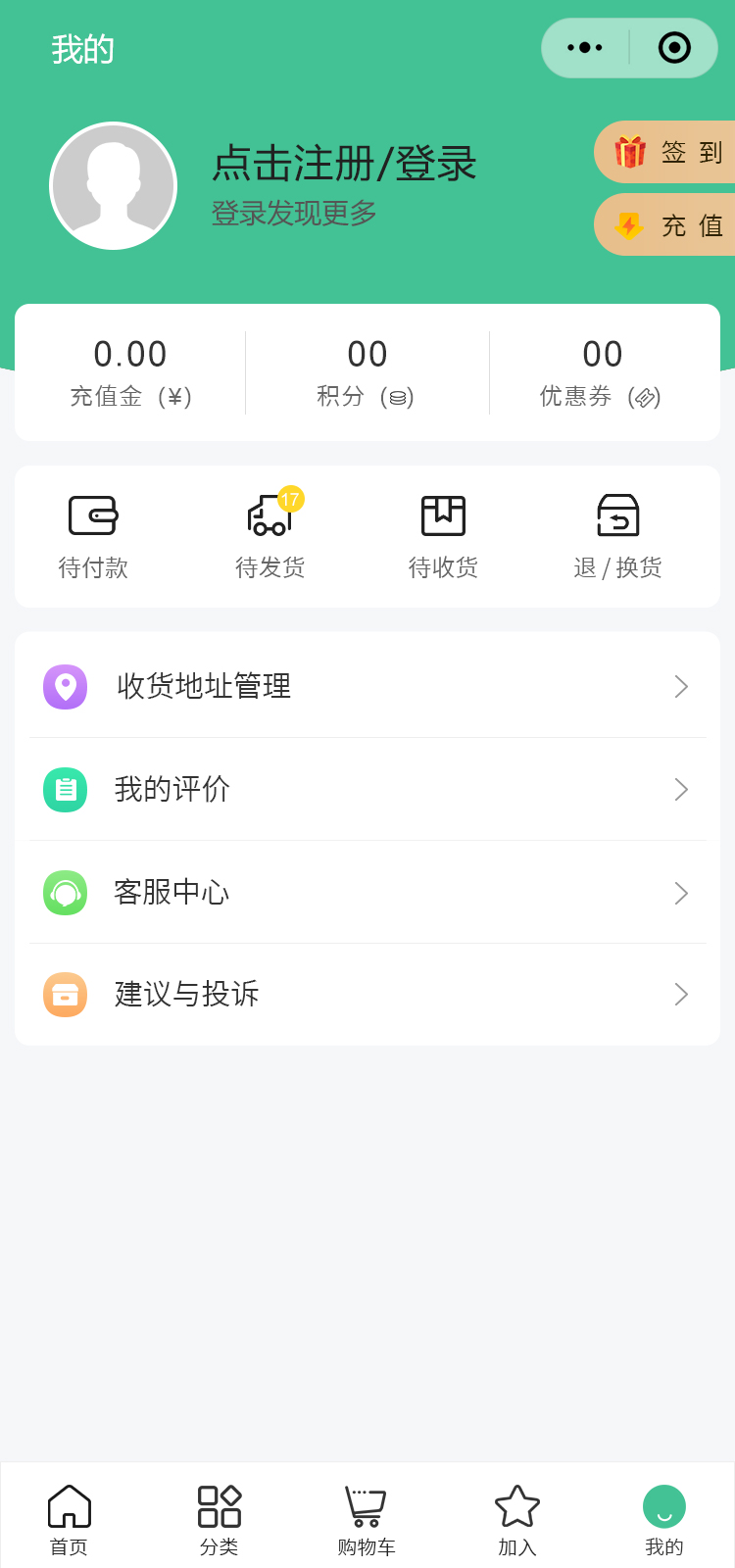Open the 优惠券 coupons section
This screenshot has width=735, height=1568.
(602, 372)
